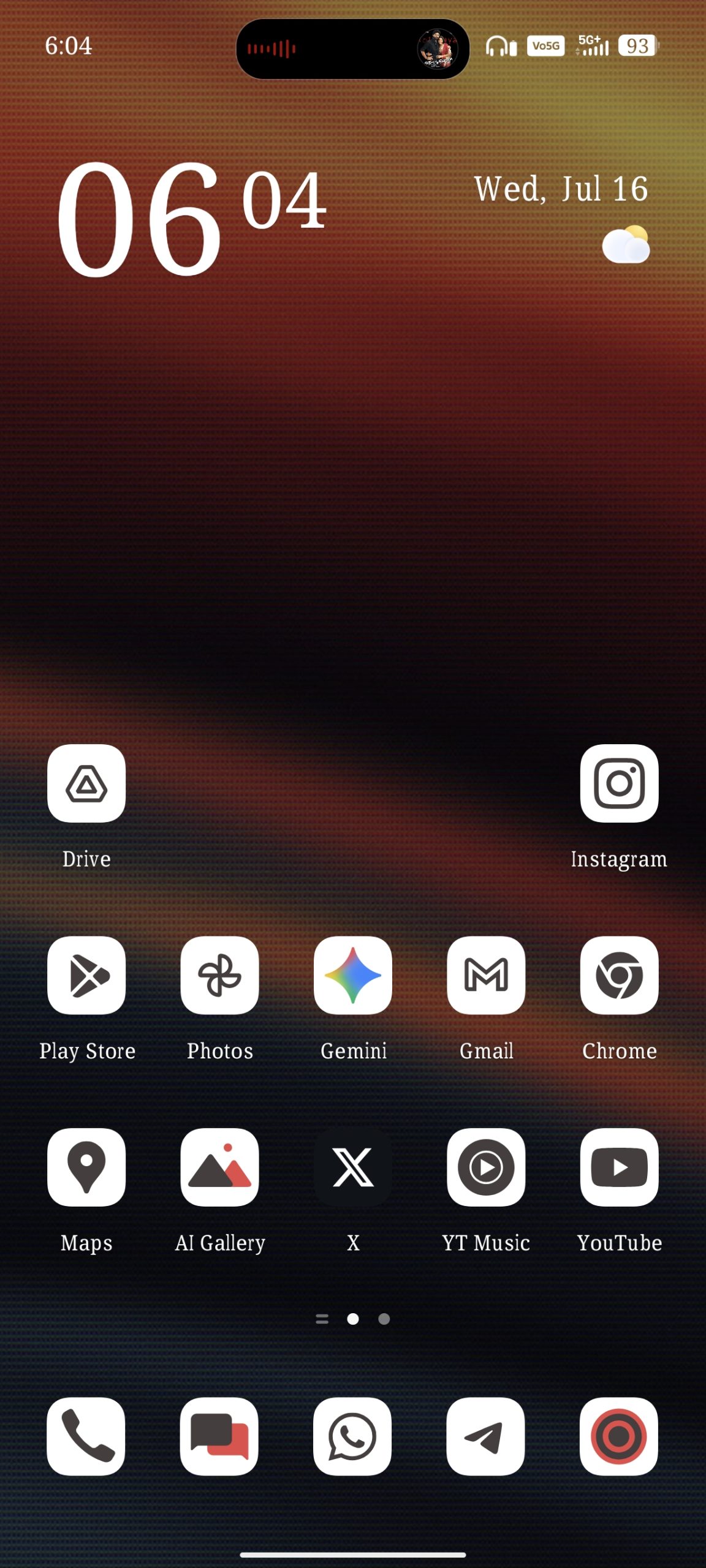Open AI Gallery
The height and width of the screenshot is (1568, 706).
[x=219, y=1167]
